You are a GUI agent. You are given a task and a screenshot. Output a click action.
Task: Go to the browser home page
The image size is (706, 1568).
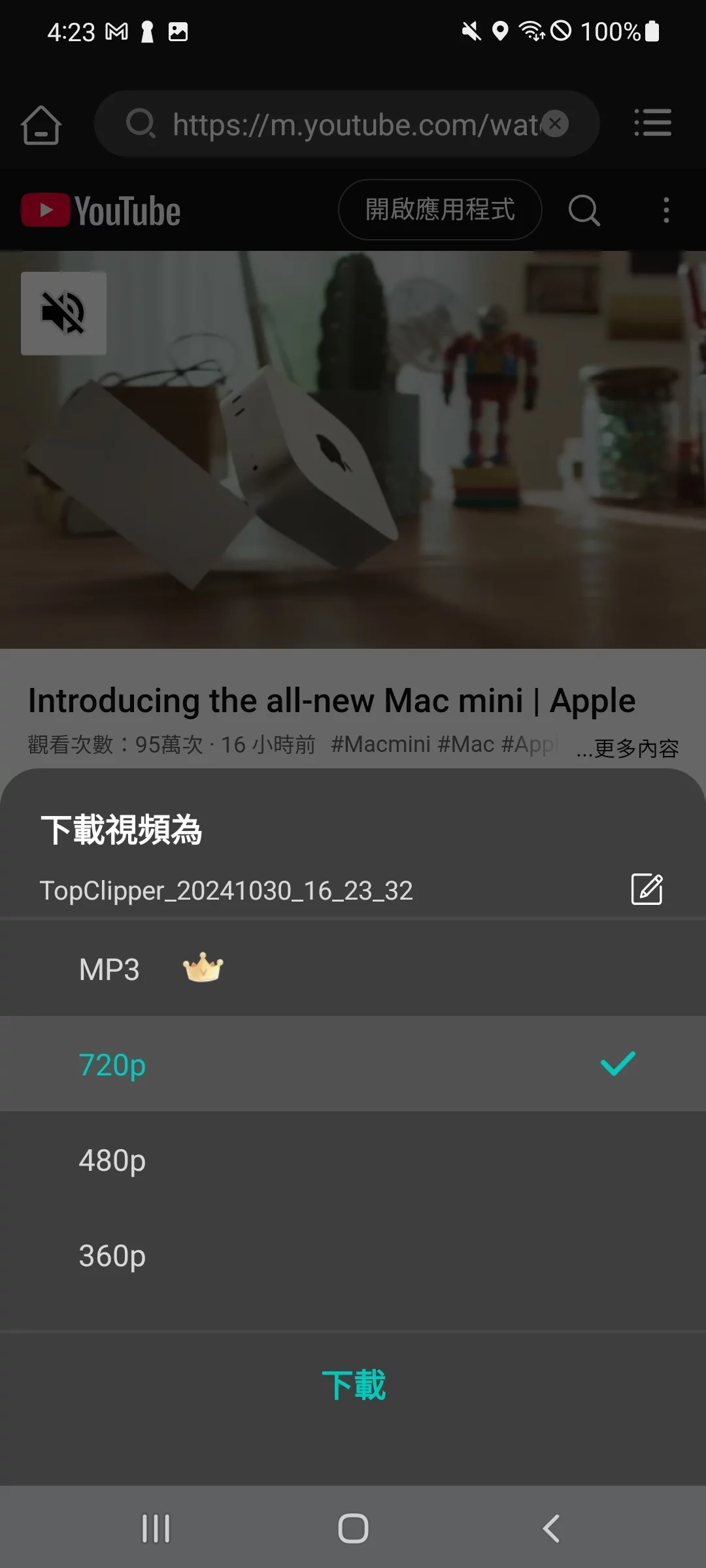point(41,124)
